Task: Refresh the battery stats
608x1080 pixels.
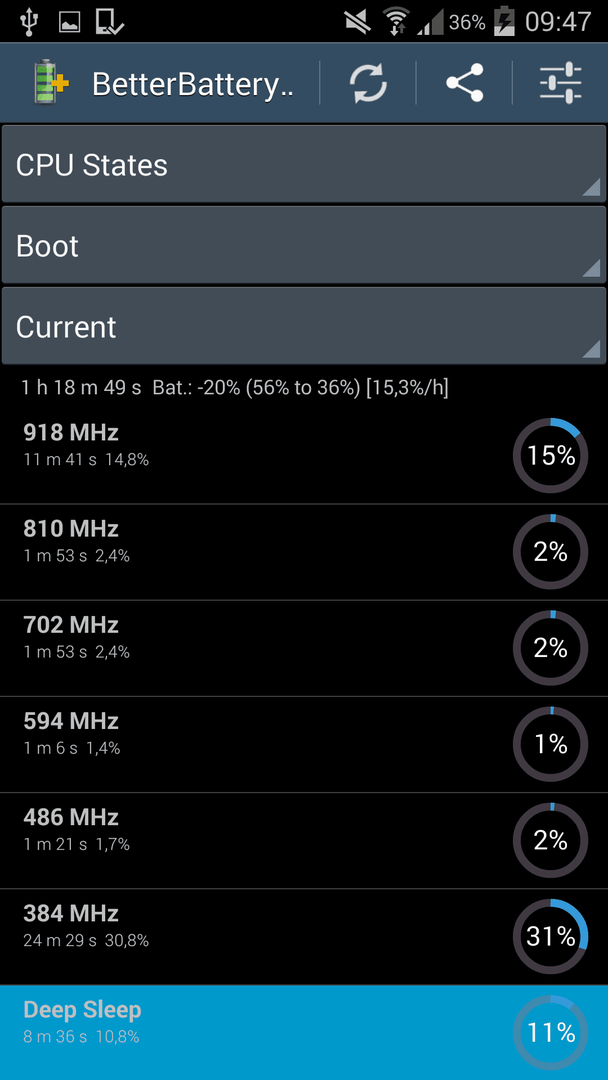Action: [368, 83]
